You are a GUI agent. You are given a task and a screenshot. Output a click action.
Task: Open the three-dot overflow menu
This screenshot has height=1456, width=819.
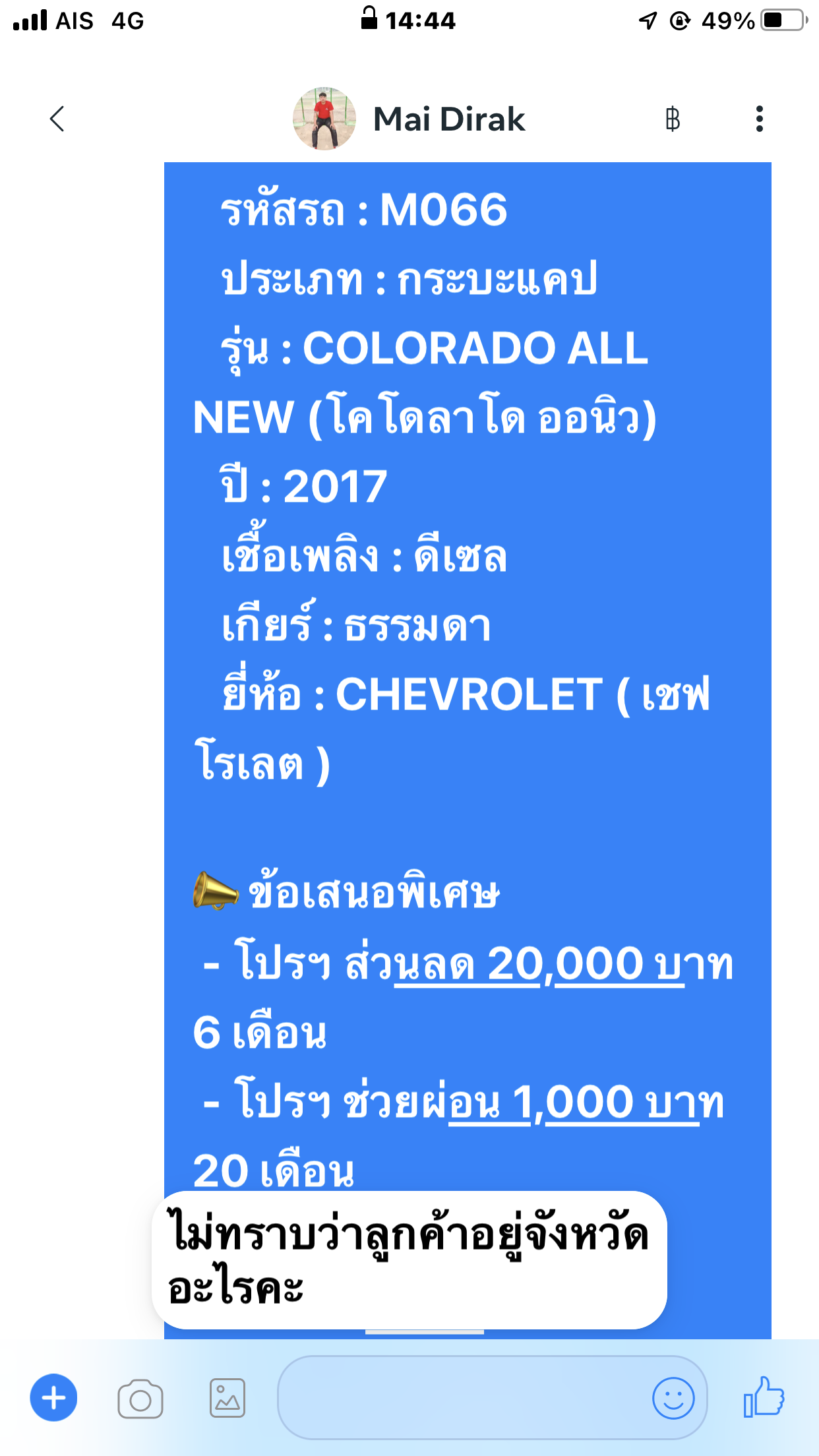tap(760, 119)
